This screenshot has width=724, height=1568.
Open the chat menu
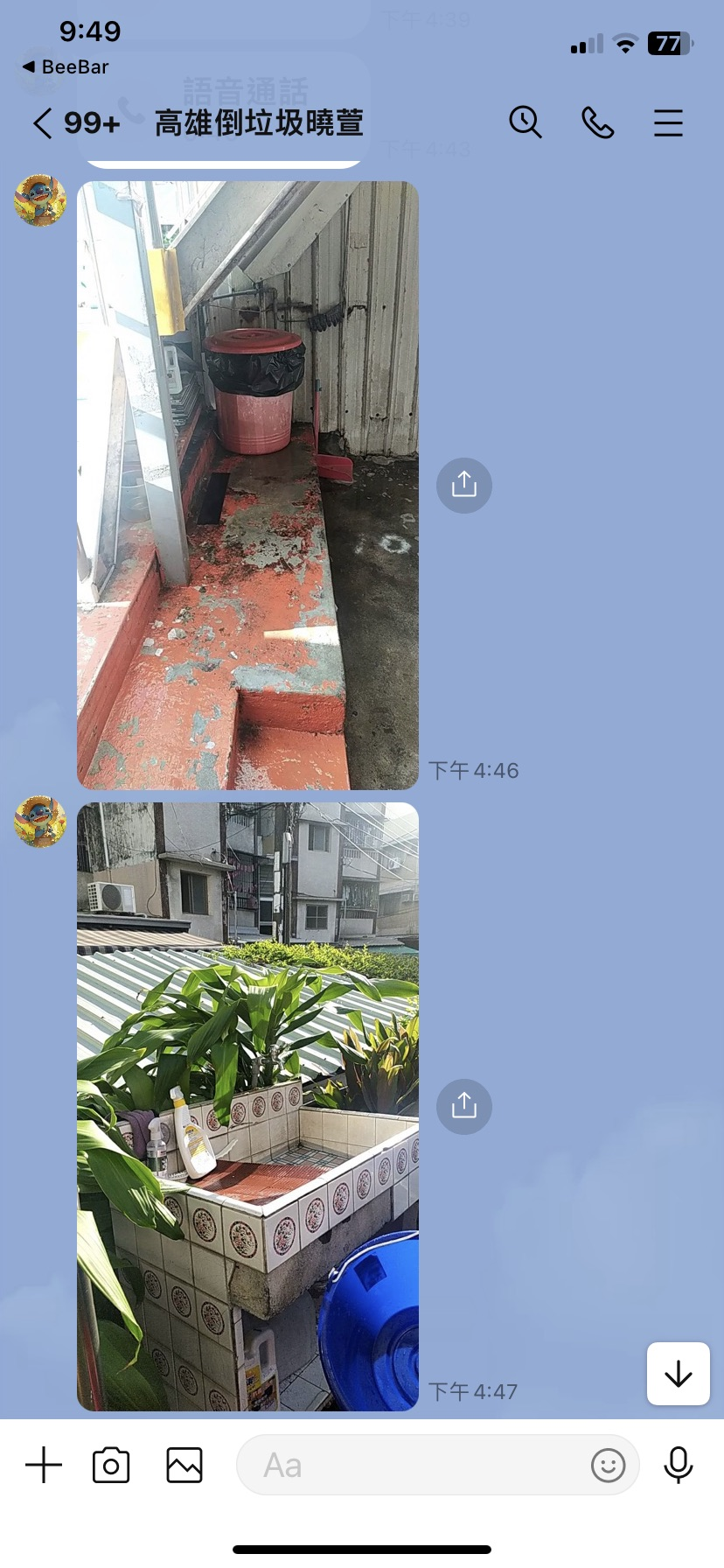coord(668,123)
